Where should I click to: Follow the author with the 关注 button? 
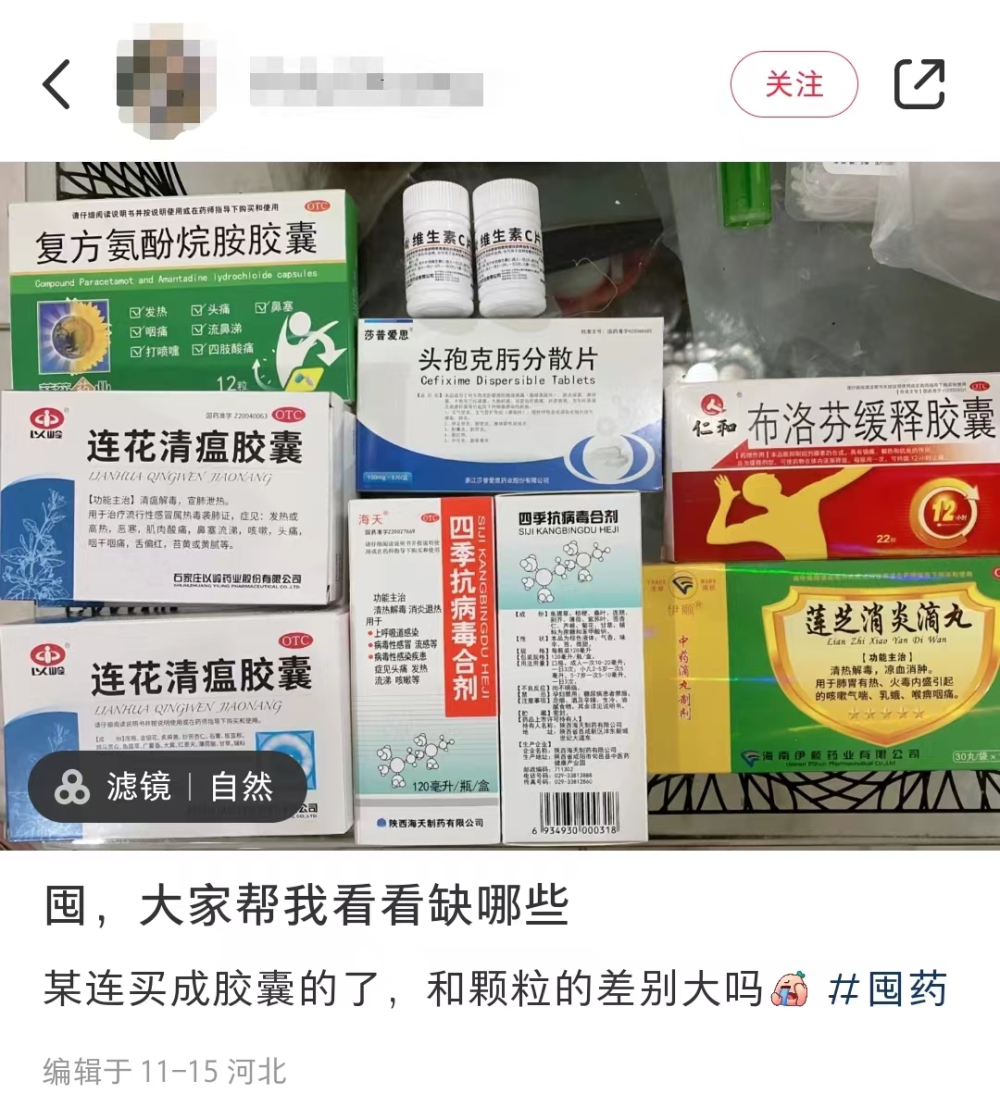[x=794, y=84]
